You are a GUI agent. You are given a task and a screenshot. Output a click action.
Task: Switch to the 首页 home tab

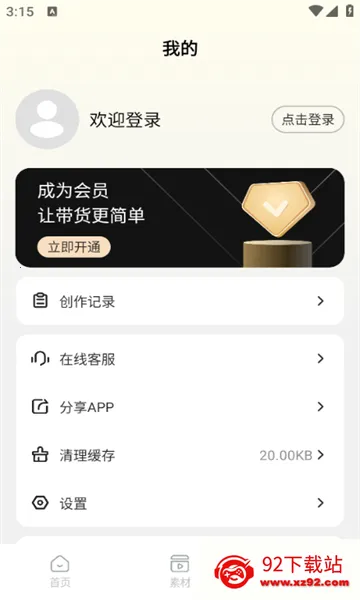(x=60, y=571)
